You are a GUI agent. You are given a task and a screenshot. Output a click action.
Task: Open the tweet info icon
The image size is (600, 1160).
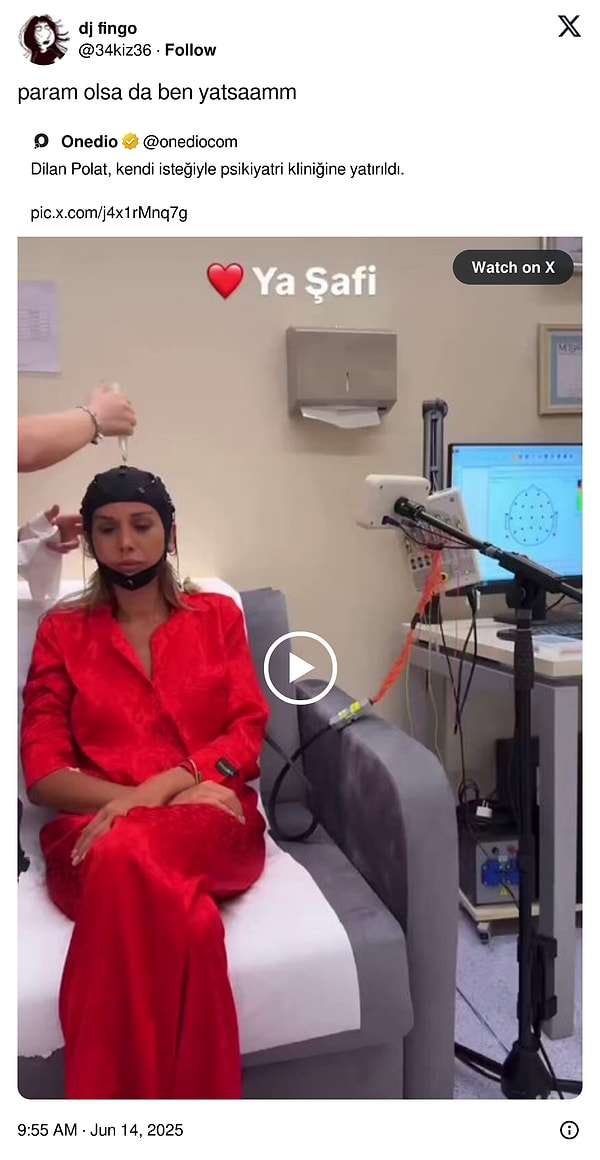coord(569,1130)
